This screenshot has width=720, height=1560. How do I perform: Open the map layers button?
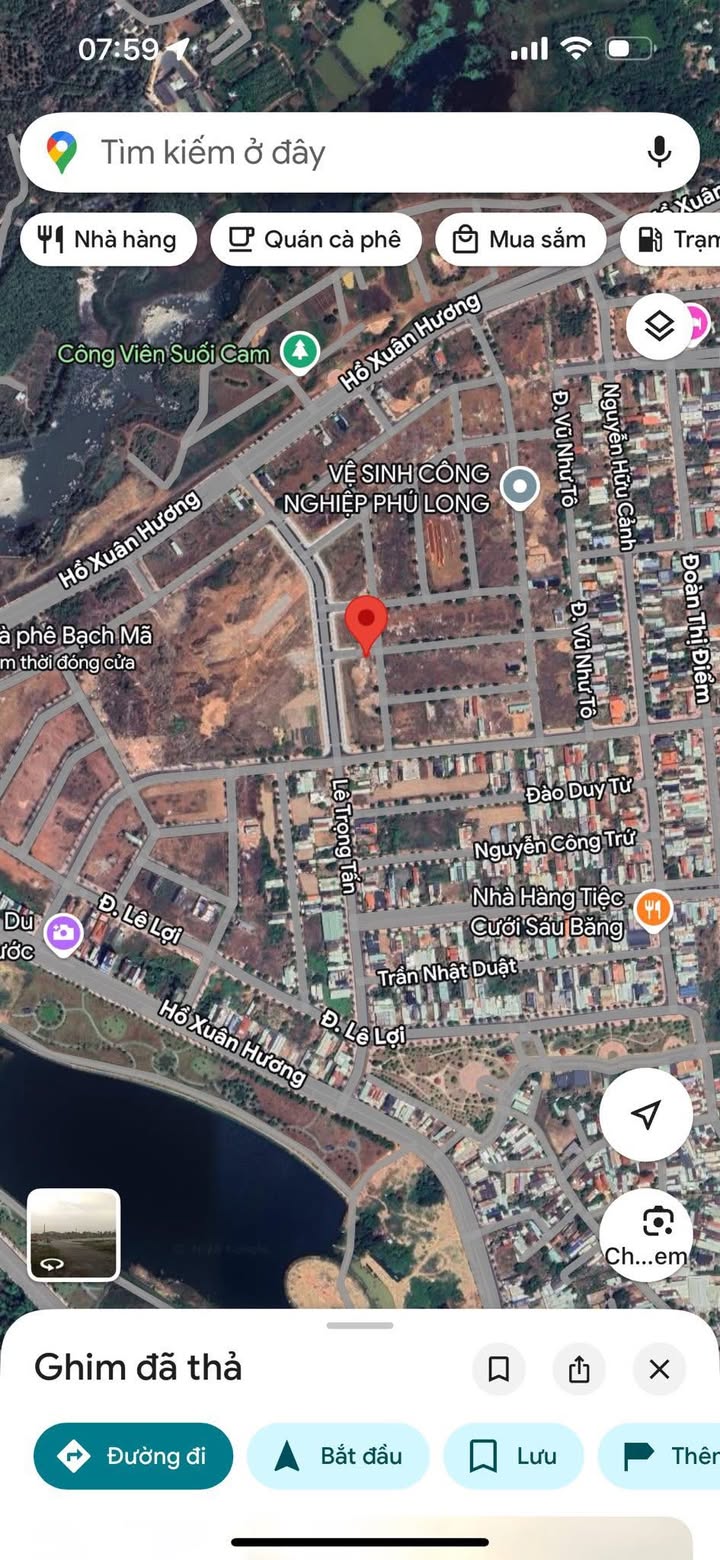[x=659, y=326]
